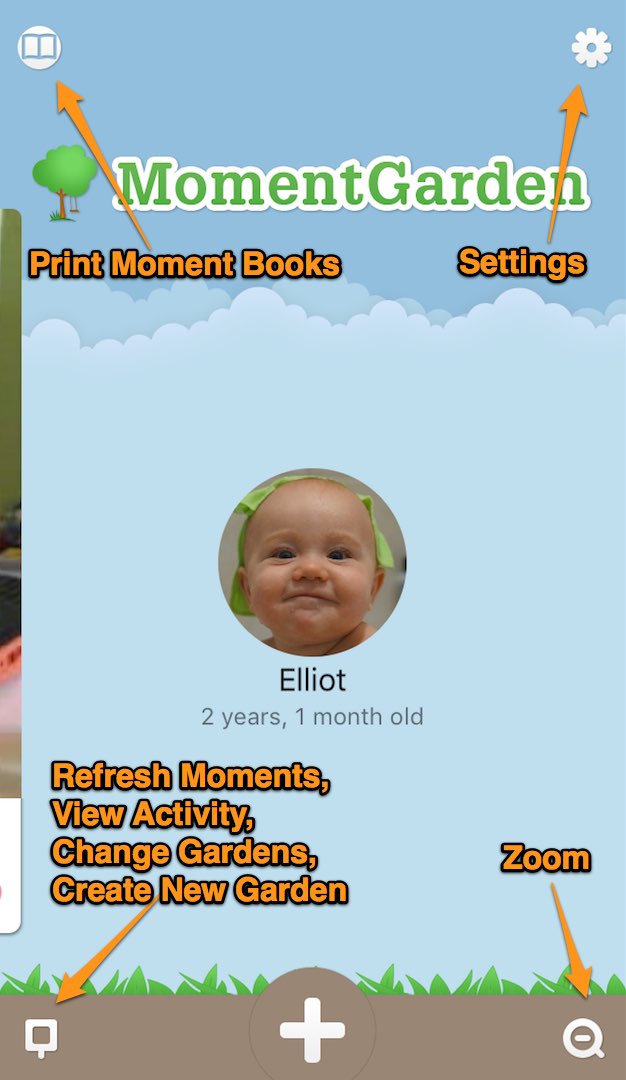Screen dimensions: 626x1080
Task: Open the gardens menu signpost icon
Action: tap(41, 1038)
